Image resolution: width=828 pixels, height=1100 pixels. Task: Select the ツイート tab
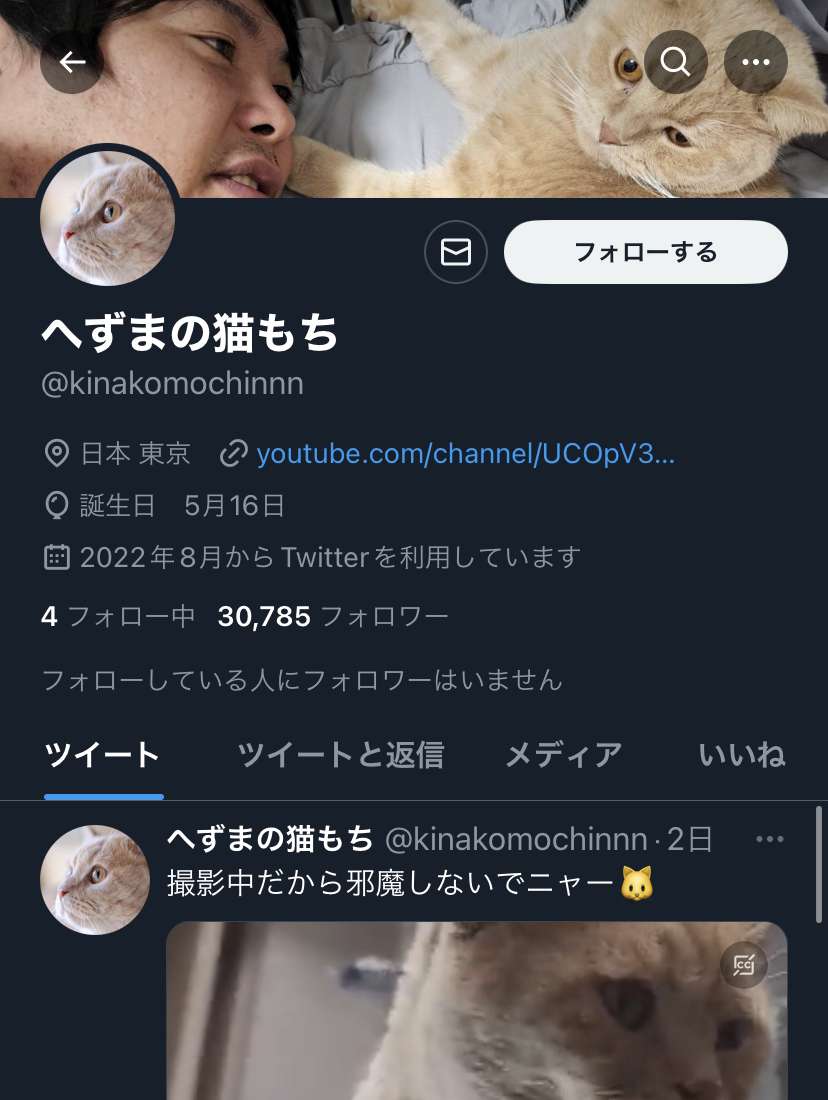[103, 755]
